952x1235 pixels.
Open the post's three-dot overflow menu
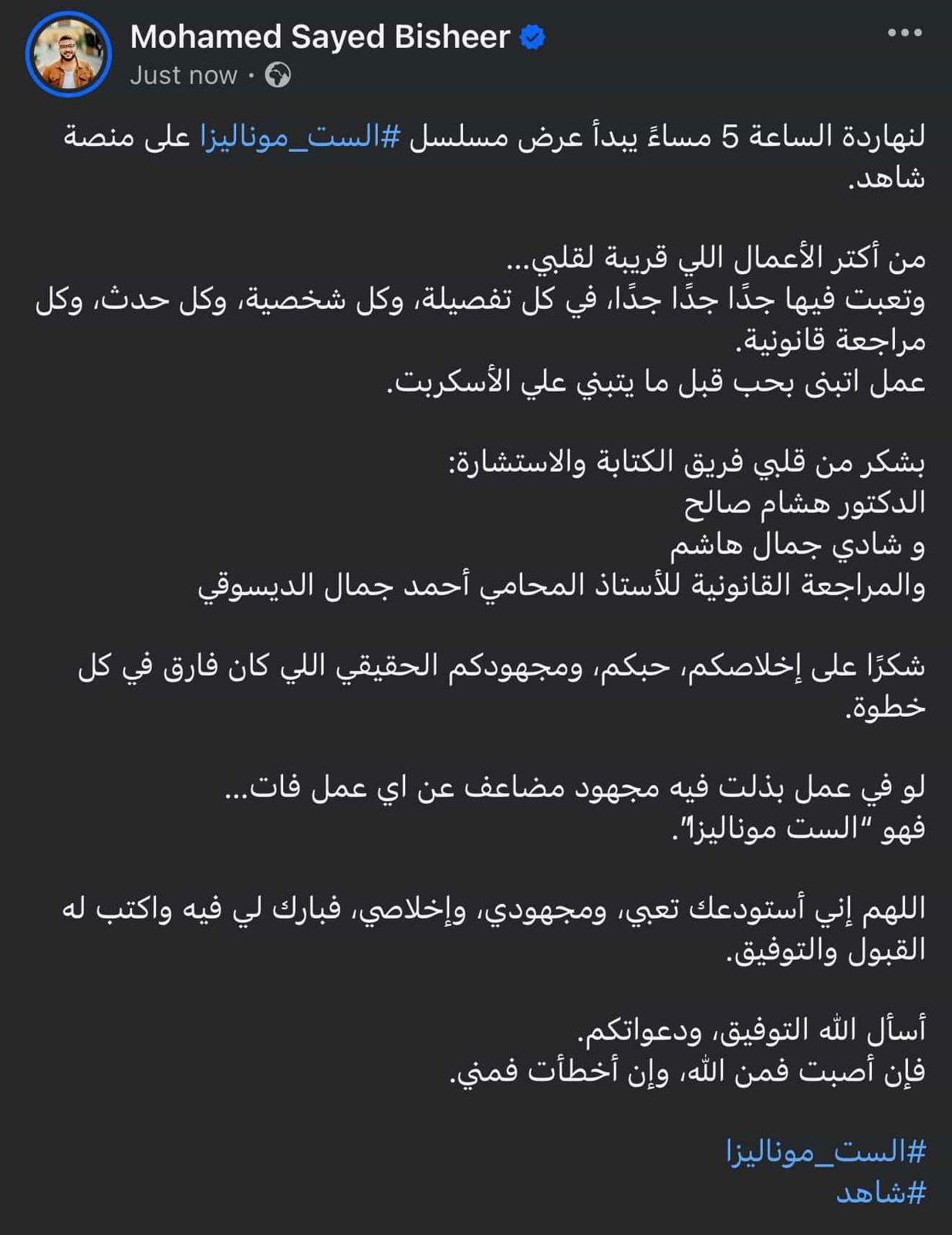coord(904,32)
